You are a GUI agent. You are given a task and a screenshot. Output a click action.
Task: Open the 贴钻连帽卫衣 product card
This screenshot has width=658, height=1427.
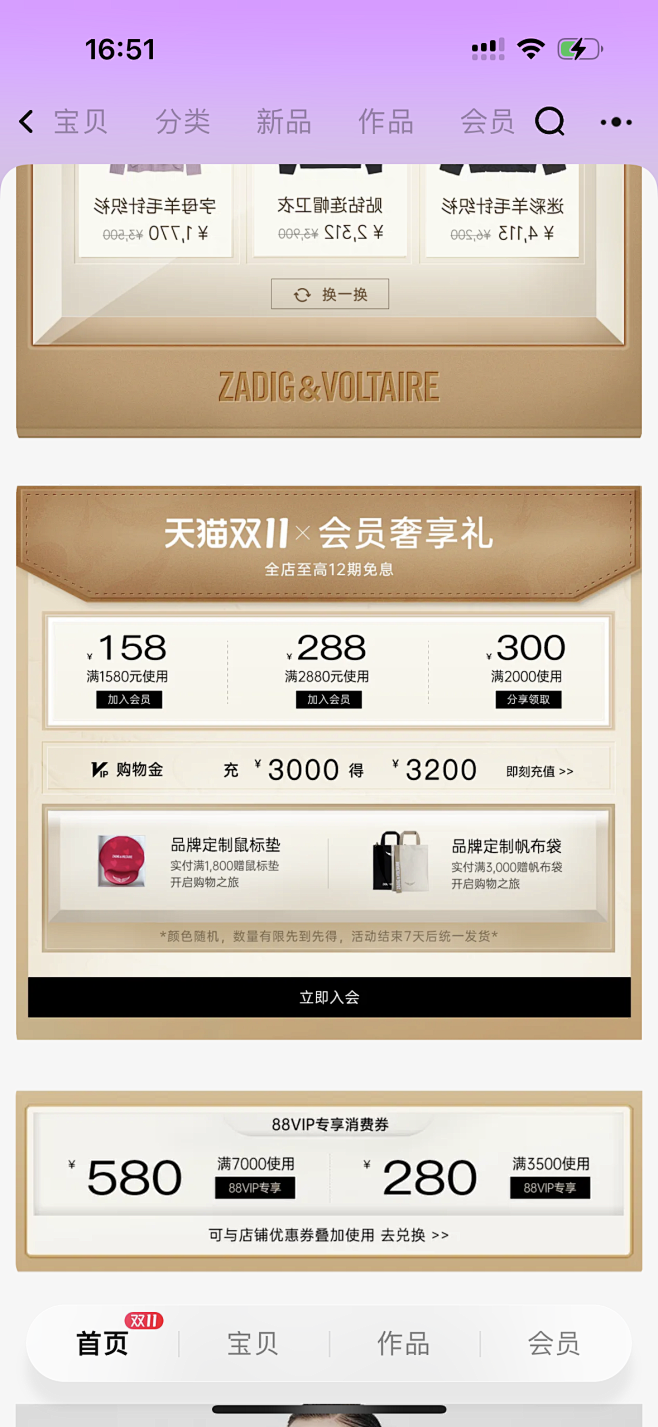[x=330, y=211]
